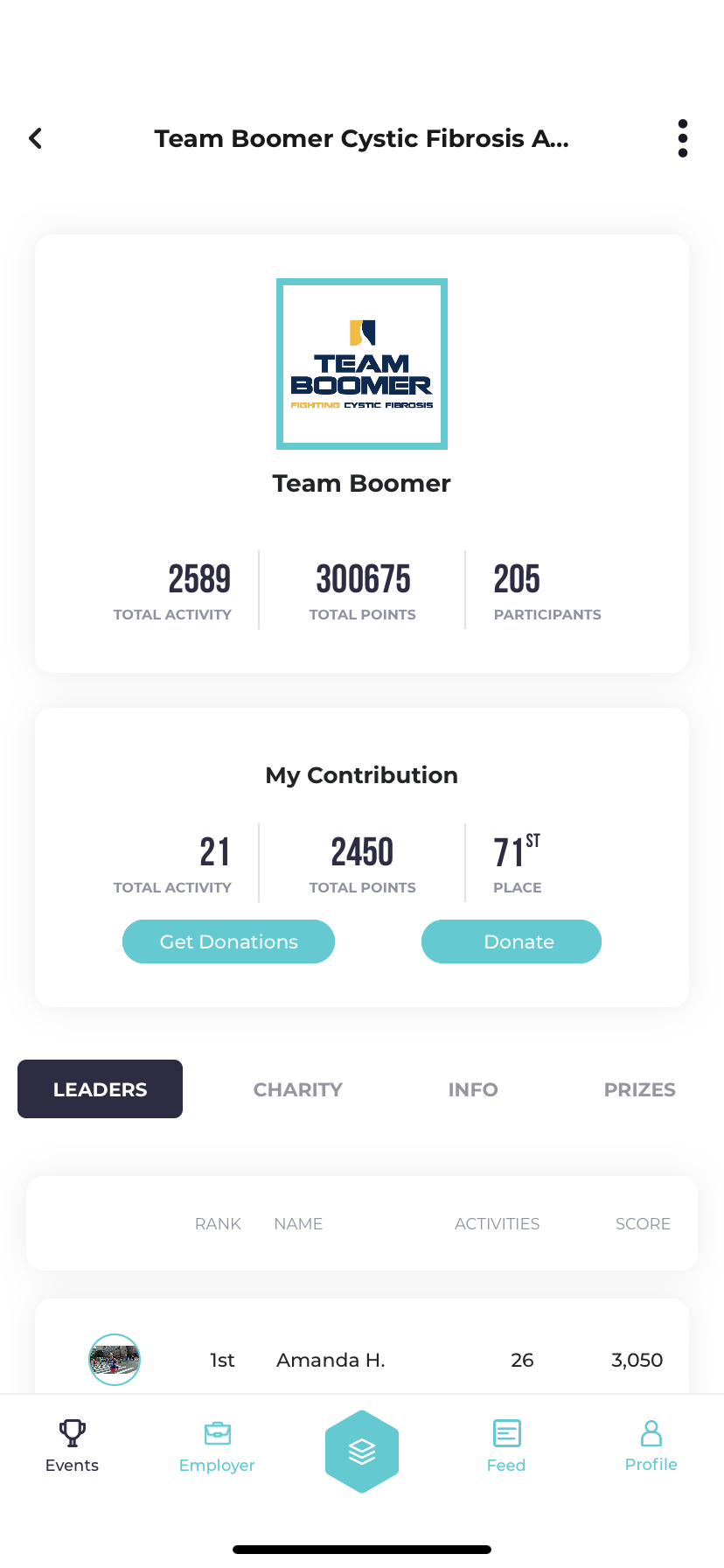Go back using the arrow icon
The height and width of the screenshot is (1568, 724).
[36, 138]
